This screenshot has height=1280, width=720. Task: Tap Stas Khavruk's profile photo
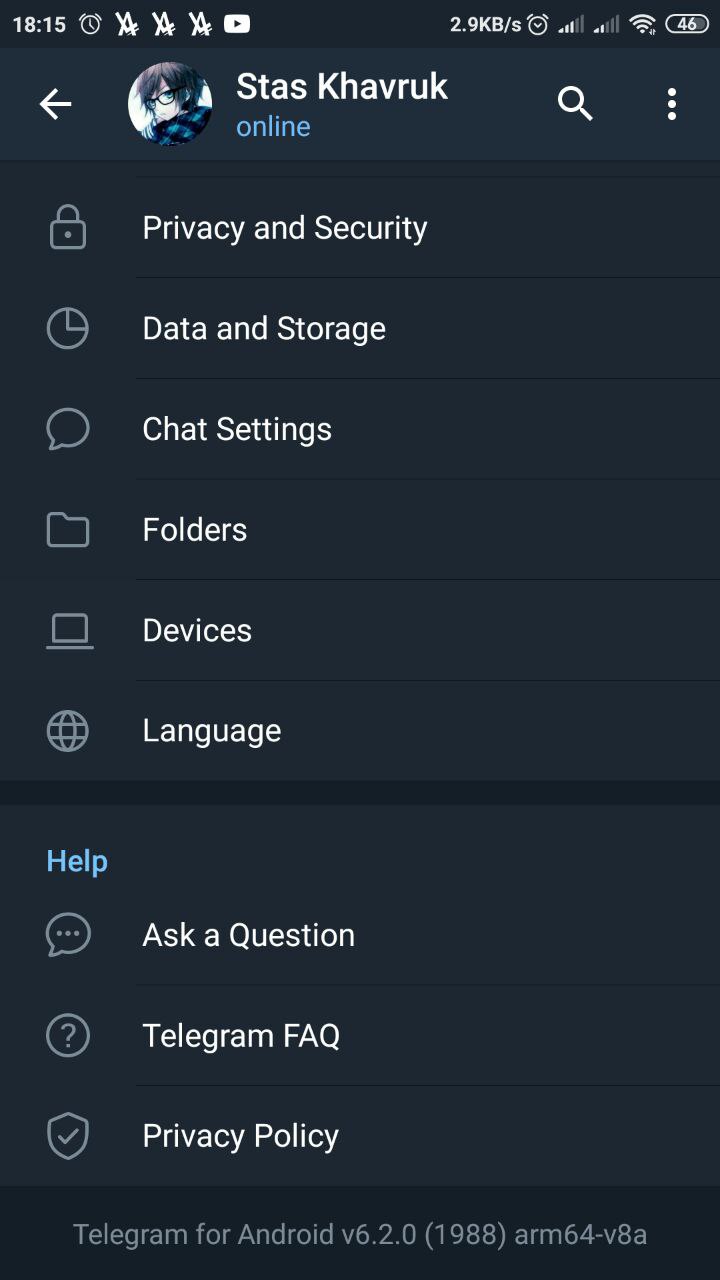170,104
